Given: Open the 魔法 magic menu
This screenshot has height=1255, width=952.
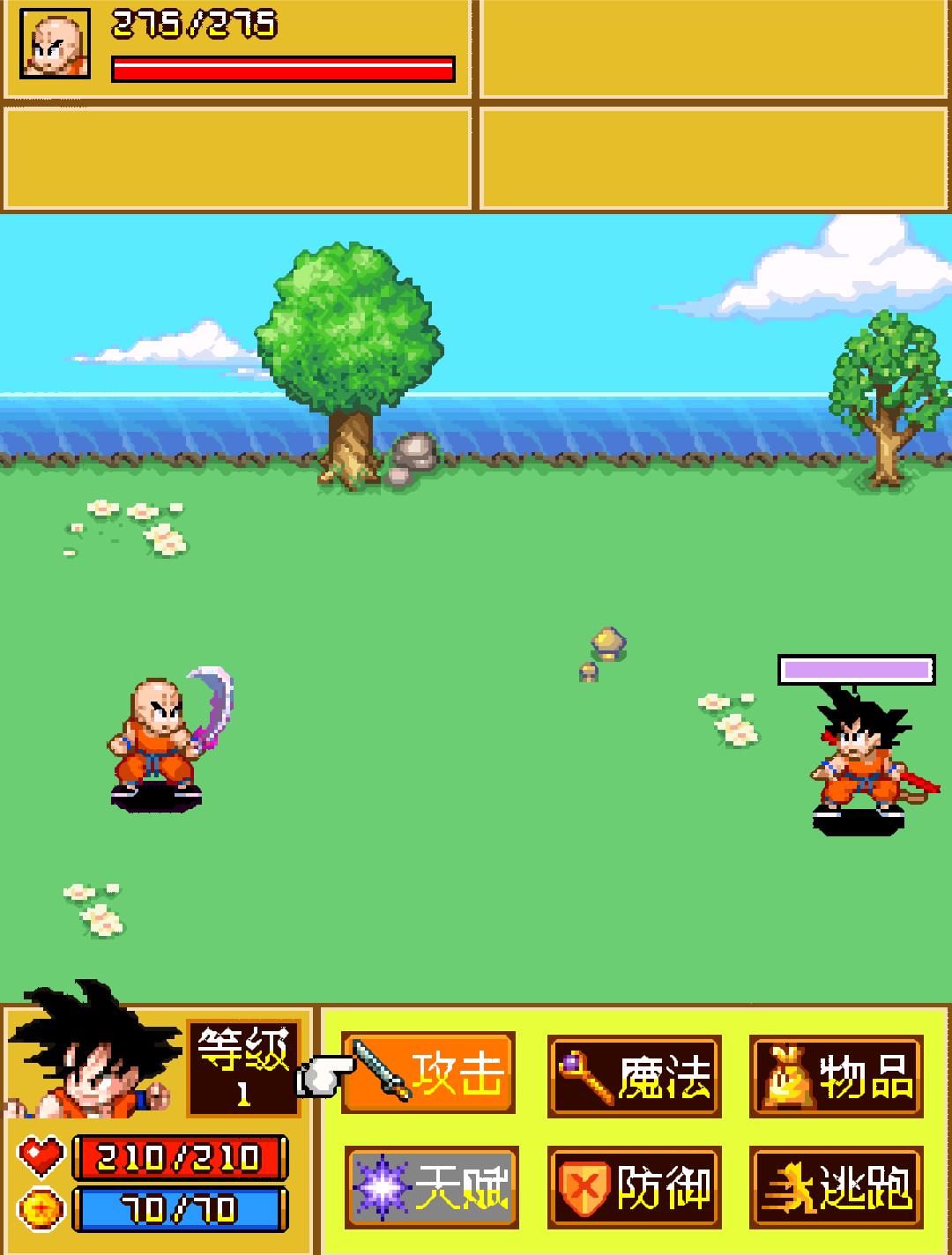Looking at the screenshot, I should [x=635, y=1076].
